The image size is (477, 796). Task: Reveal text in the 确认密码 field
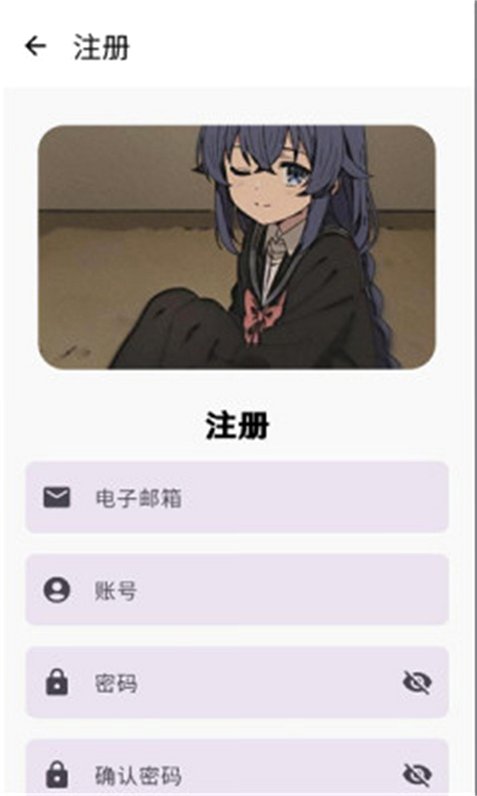417,775
